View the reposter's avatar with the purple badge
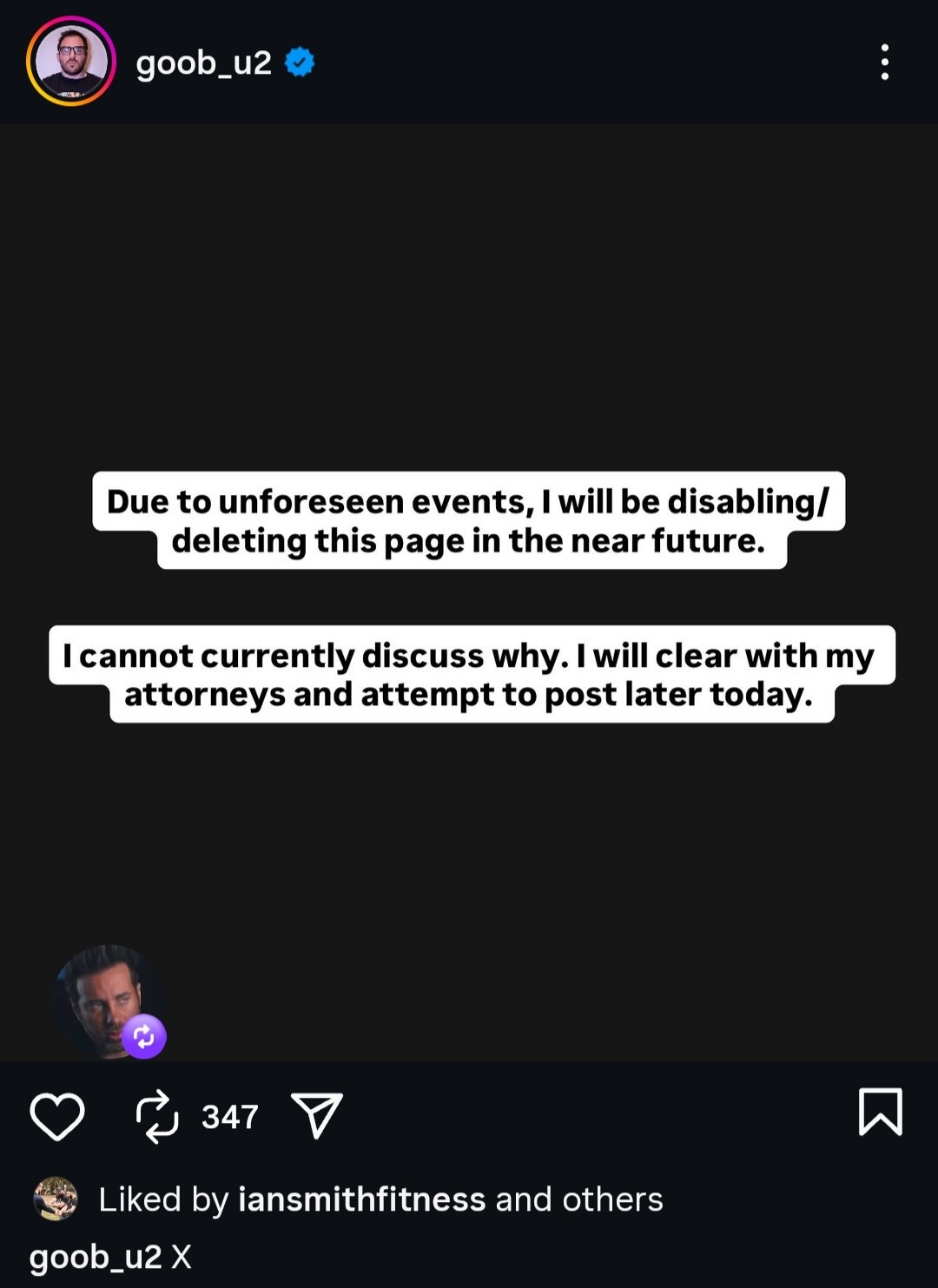The width and height of the screenshot is (938, 1288). tap(106, 1001)
